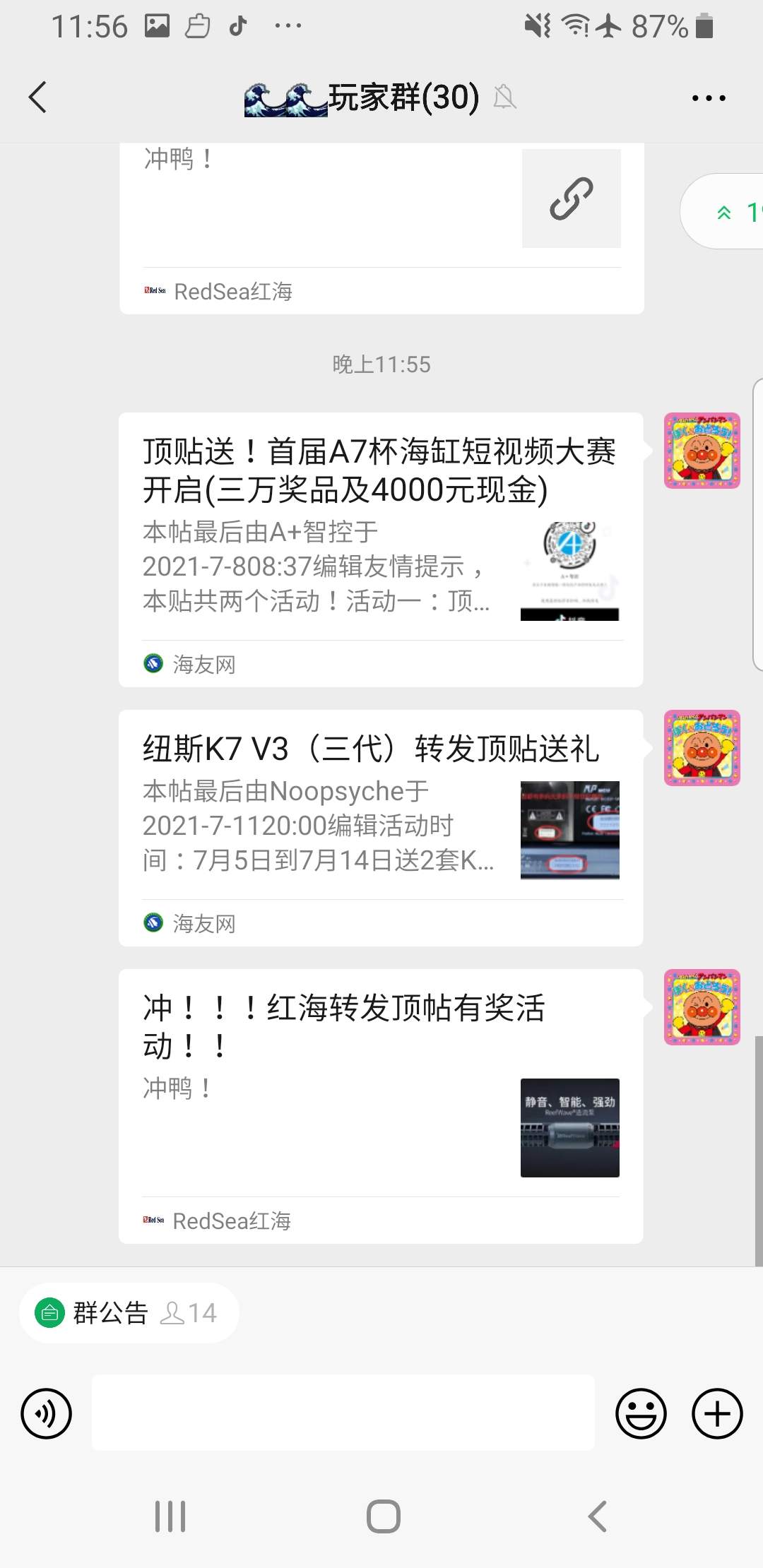Focus the message text field
The width and height of the screenshot is (763, 1568).
343,1413
